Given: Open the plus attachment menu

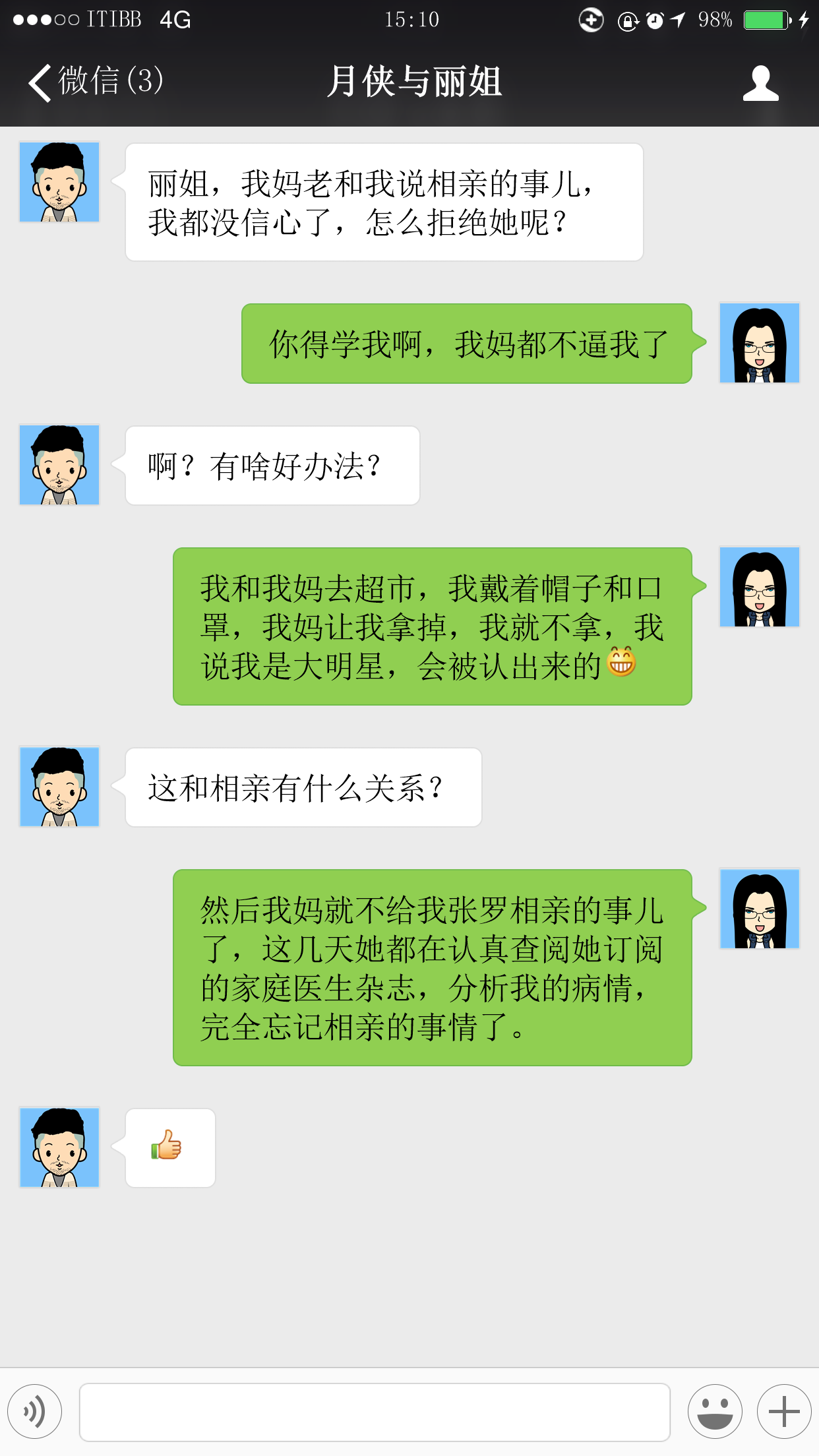Looking at the screenshot, I should tap(784, 1412).
